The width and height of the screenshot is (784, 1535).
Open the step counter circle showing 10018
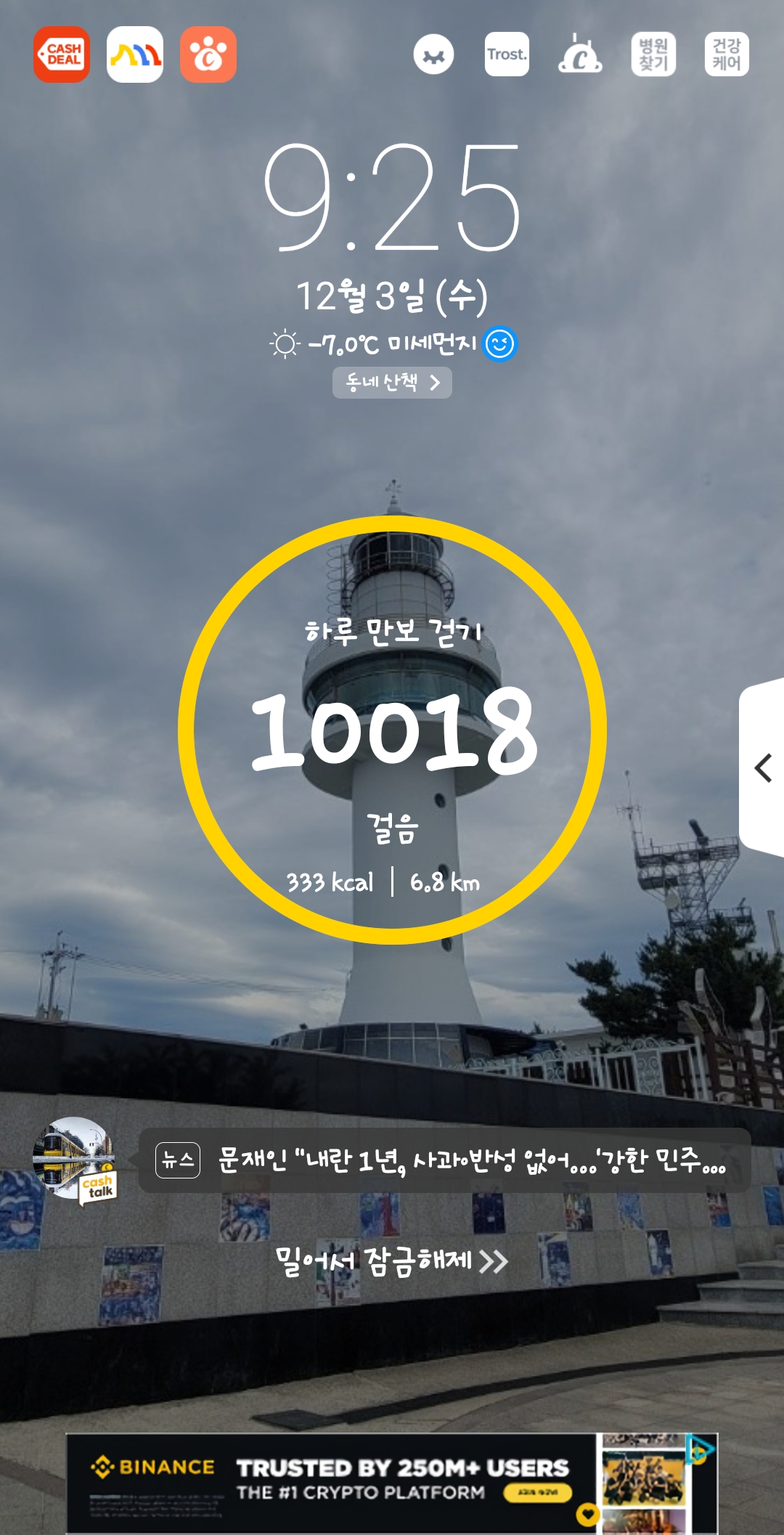pos(392,730)
